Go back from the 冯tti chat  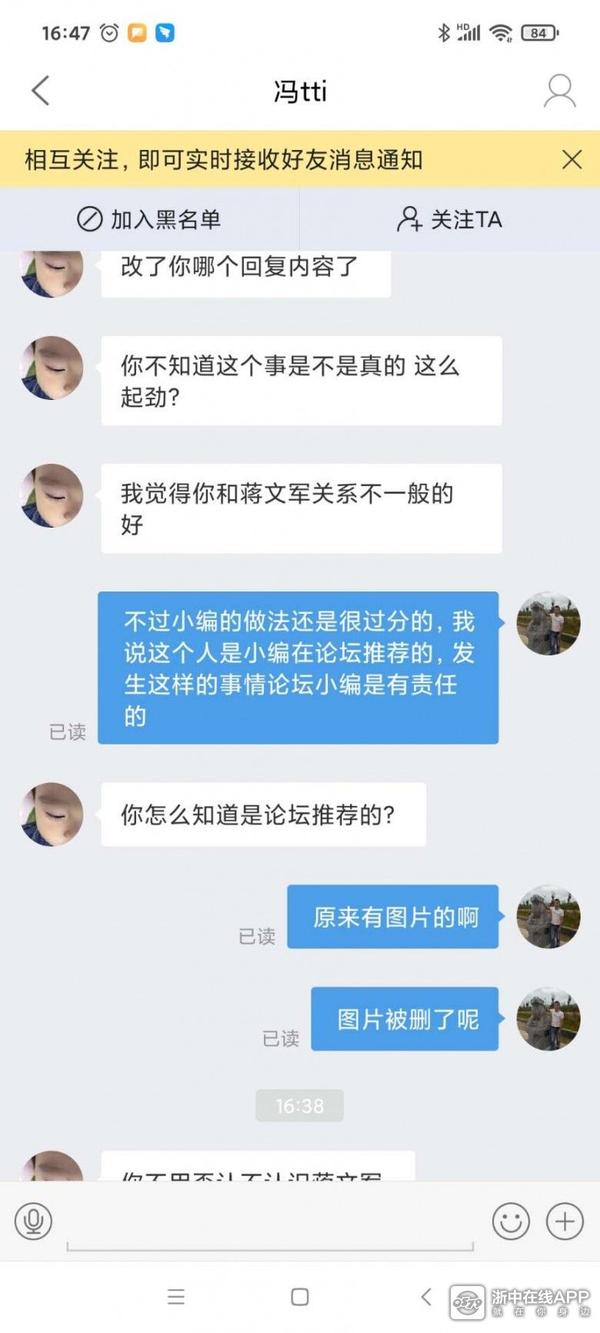pyautogui.click(x=40, y=91)
